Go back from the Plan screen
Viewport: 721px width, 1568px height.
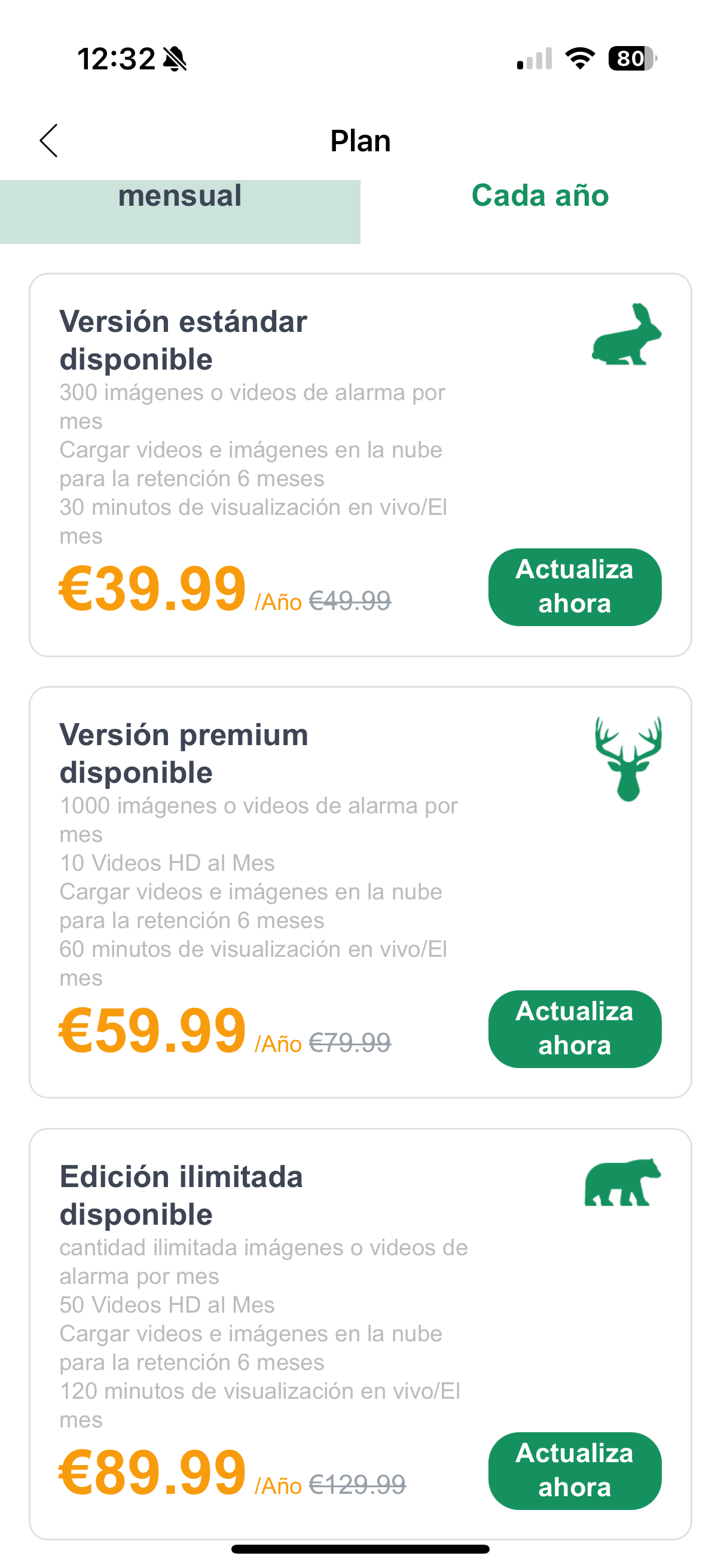pos(49,141)
